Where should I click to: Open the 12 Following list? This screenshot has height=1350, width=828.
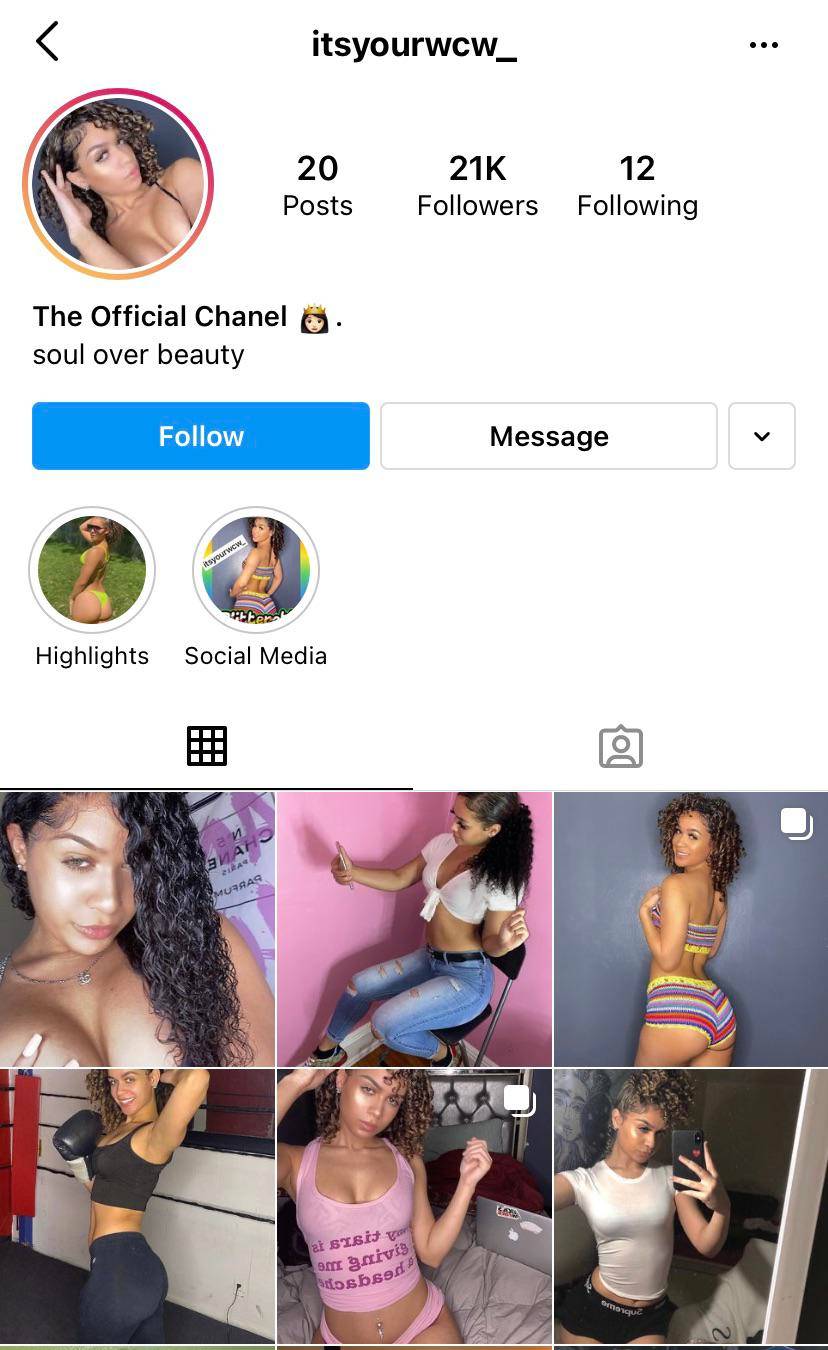coord(637,185)
